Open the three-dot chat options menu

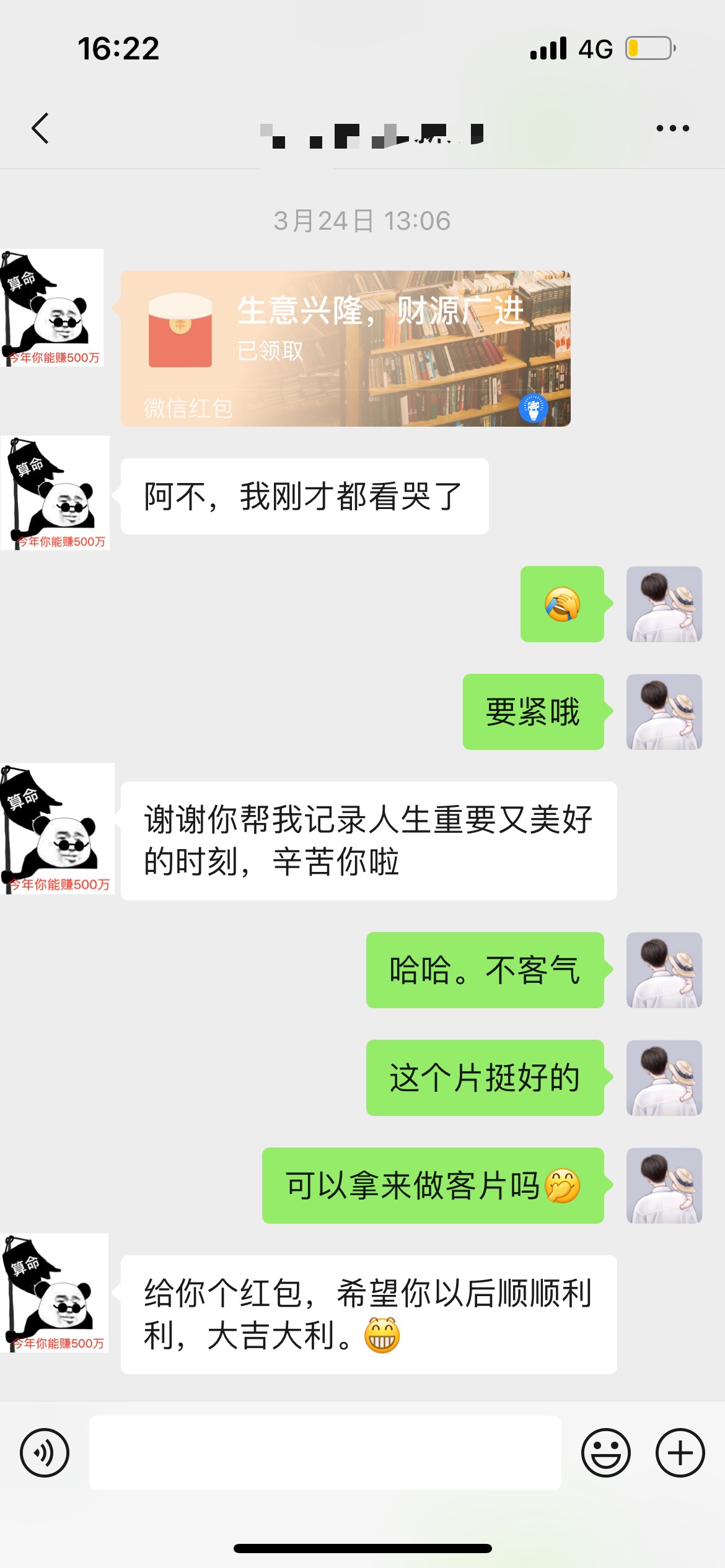tap(673, 128)
